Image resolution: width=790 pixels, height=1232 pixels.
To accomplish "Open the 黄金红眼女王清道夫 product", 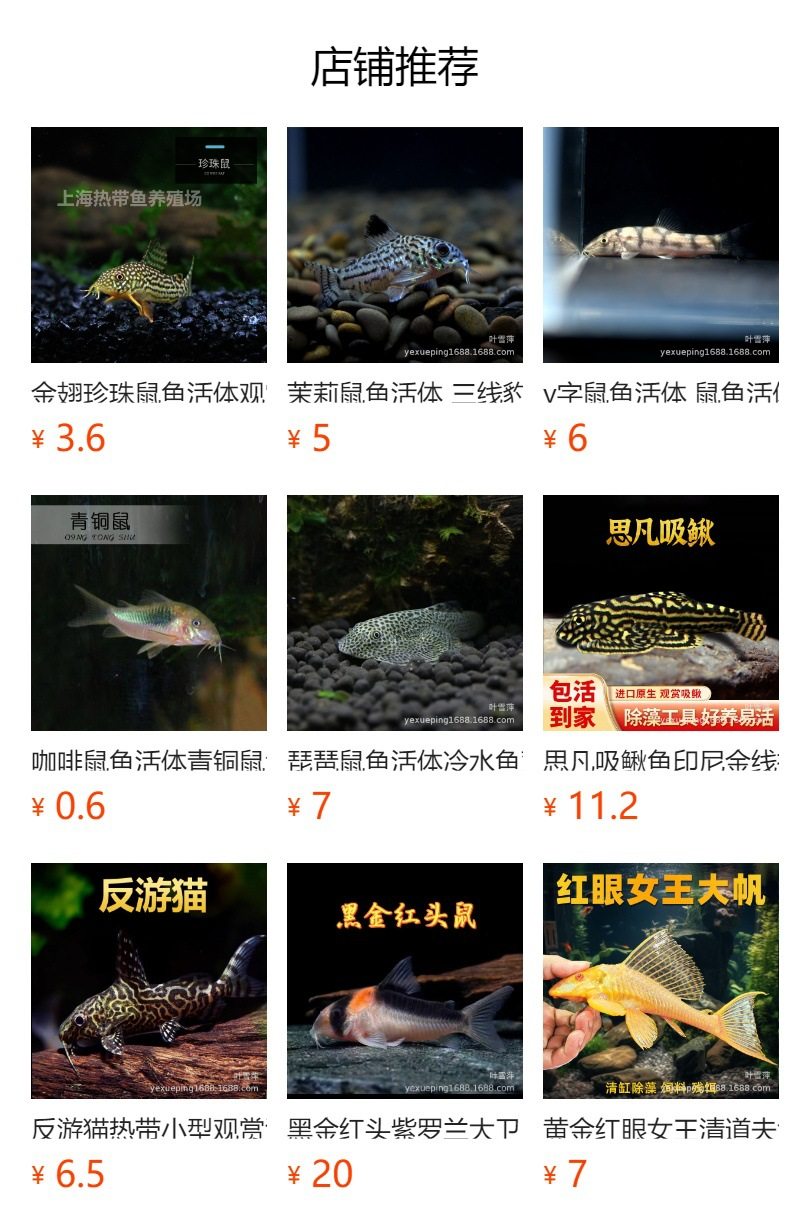I will pos(661,981).
